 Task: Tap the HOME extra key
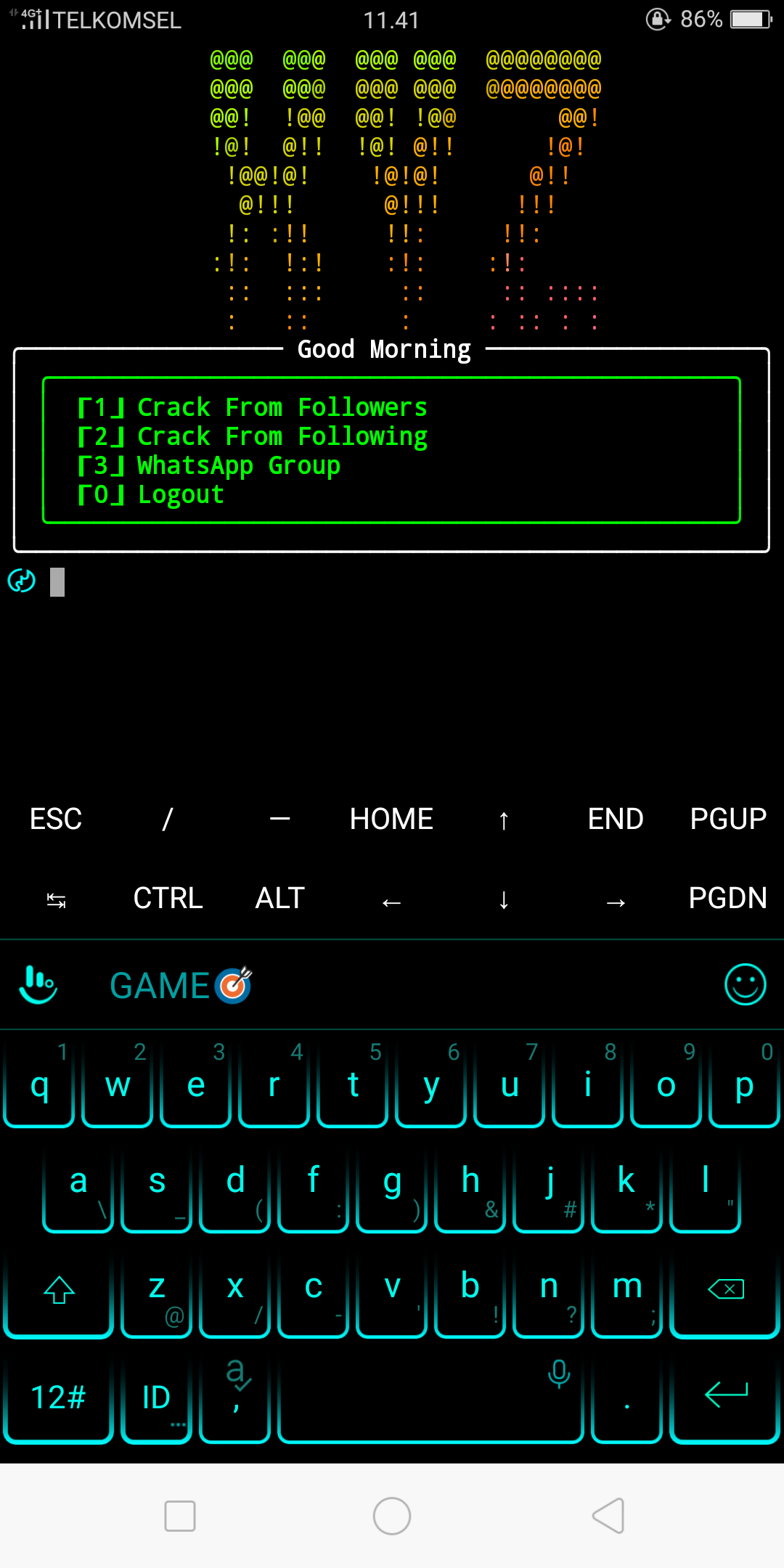(x=391, y=819)
